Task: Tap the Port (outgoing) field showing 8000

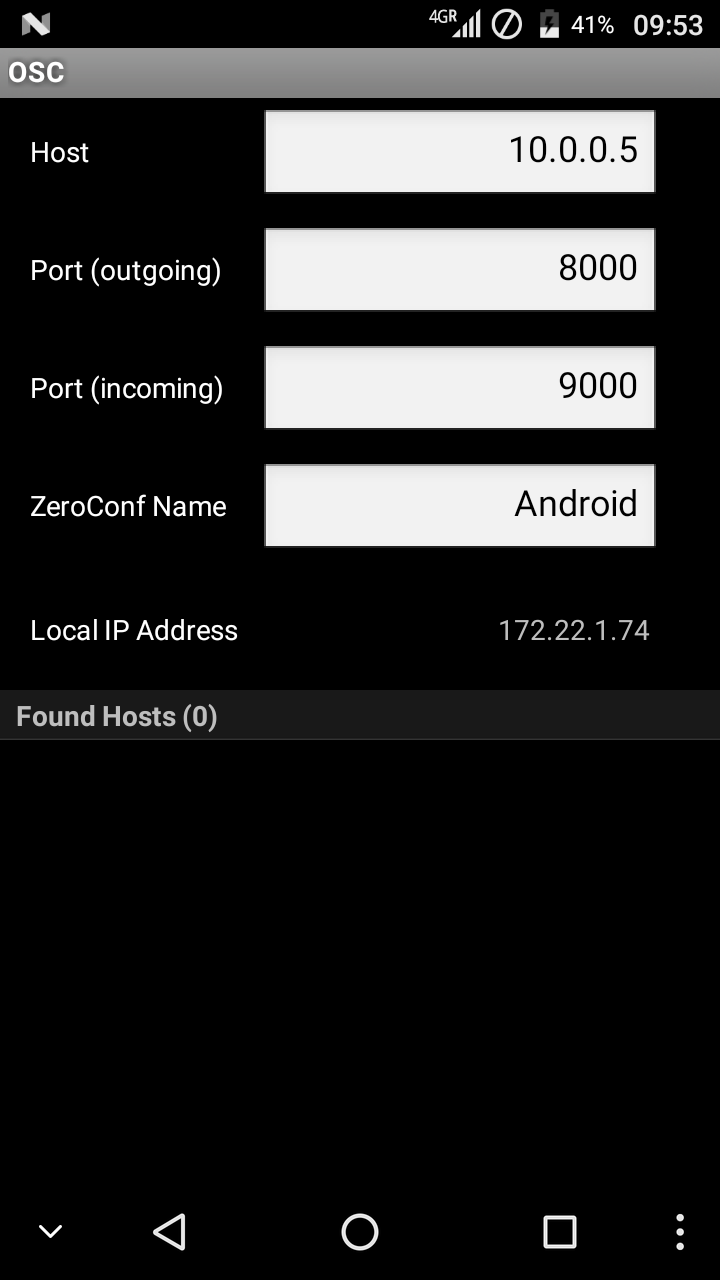Action: pos(460,269)
